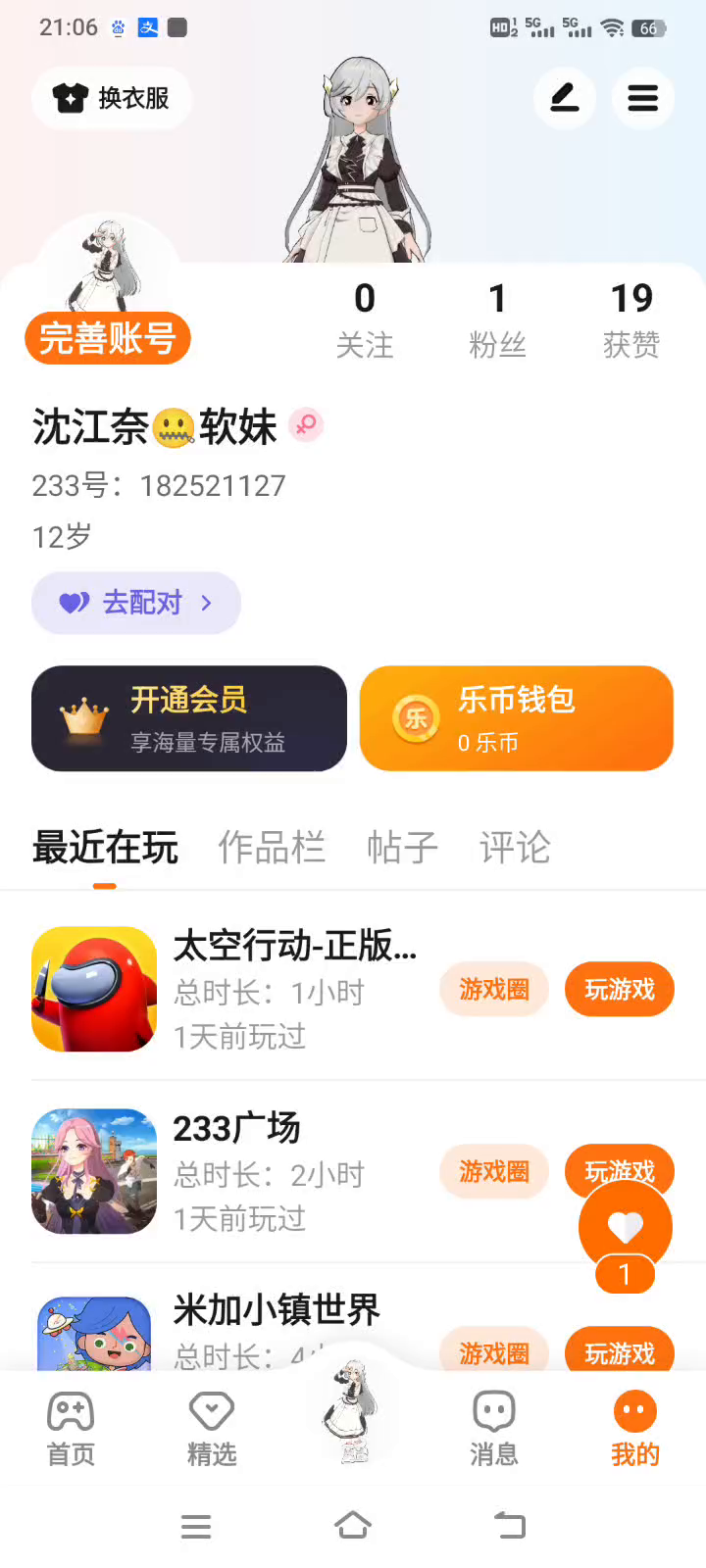This screenshot has width=706, height=1568.
Task: View the 粉丝 followers list
Action: click(498, 320)
